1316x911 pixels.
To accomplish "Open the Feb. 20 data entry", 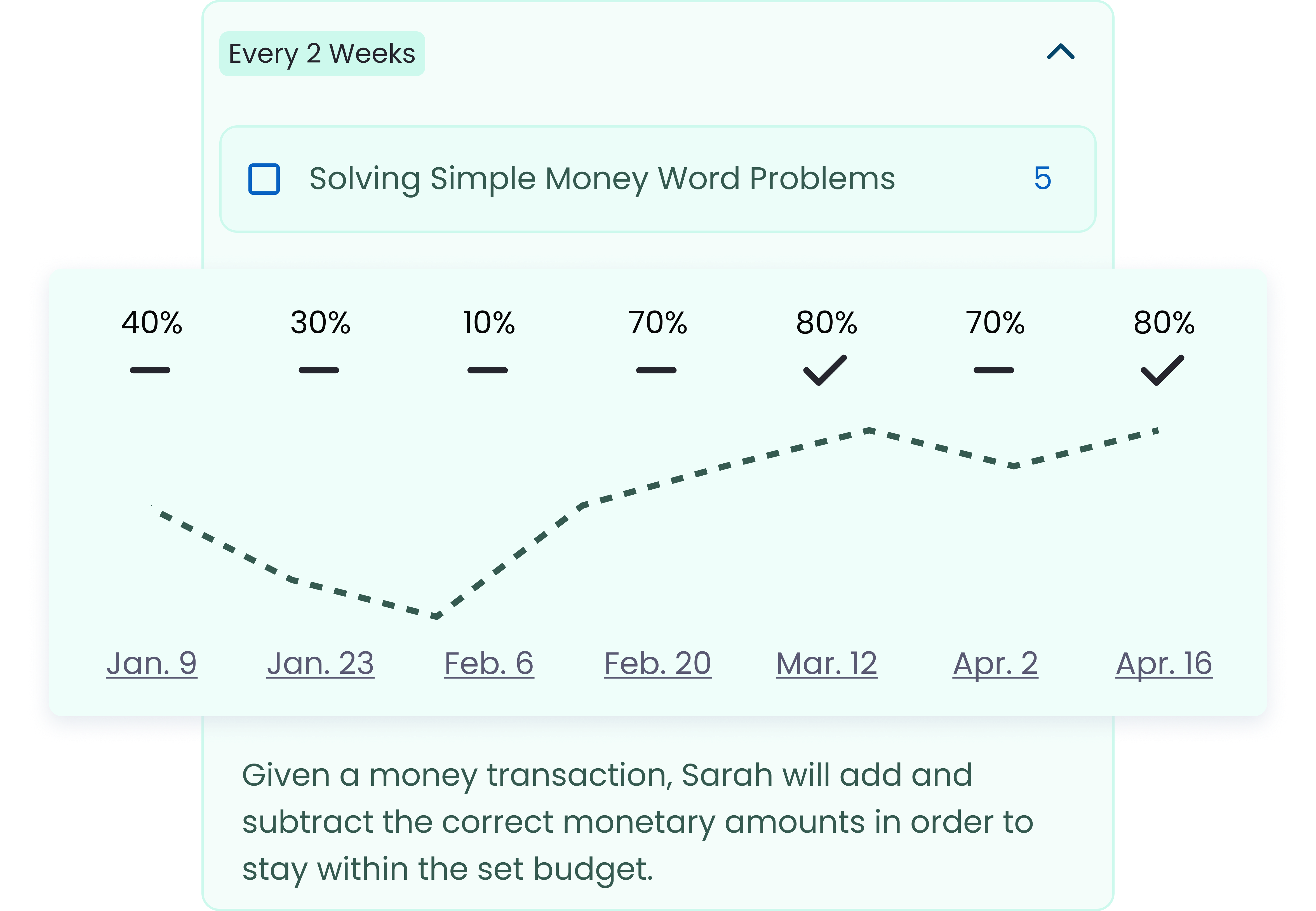I will (657, 663).
